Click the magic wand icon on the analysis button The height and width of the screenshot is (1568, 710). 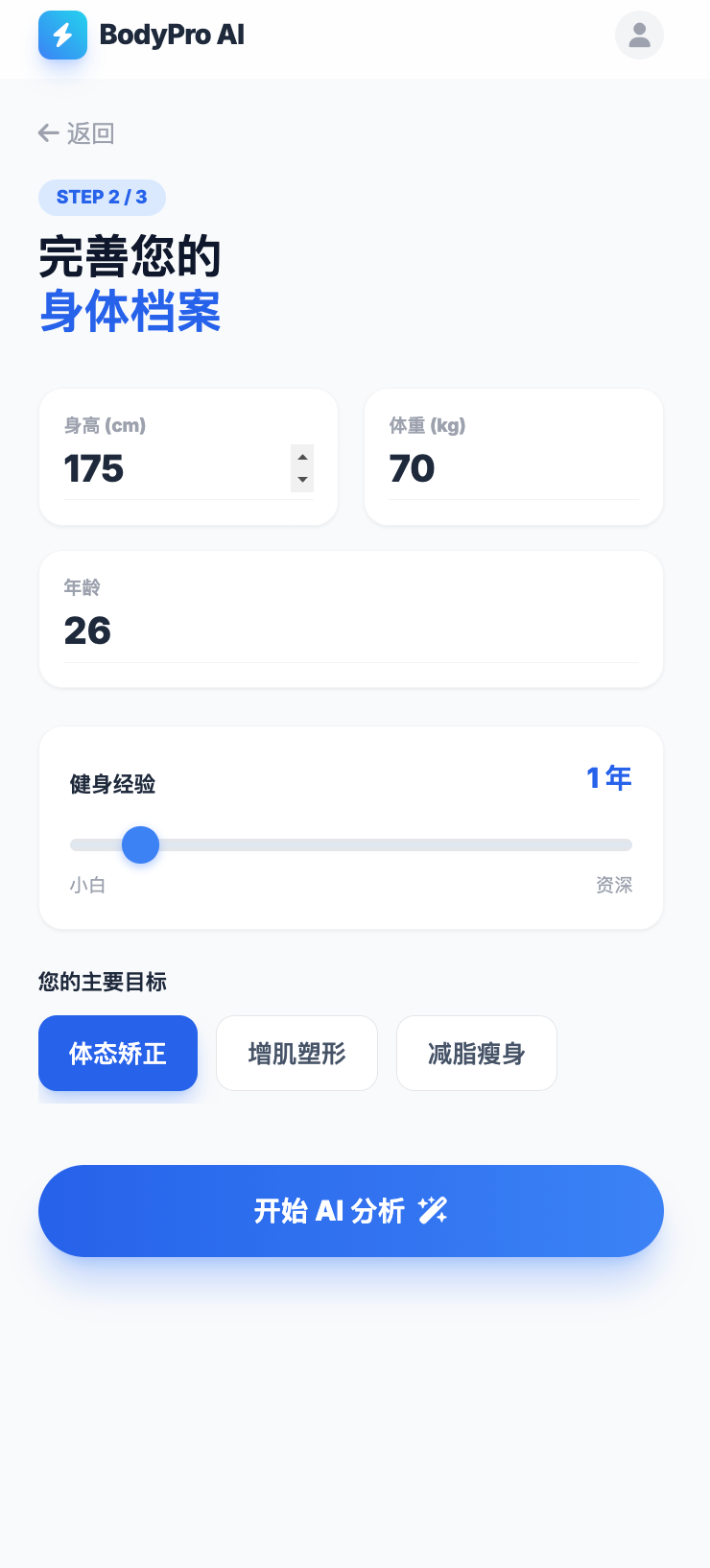coord(434,1210)
